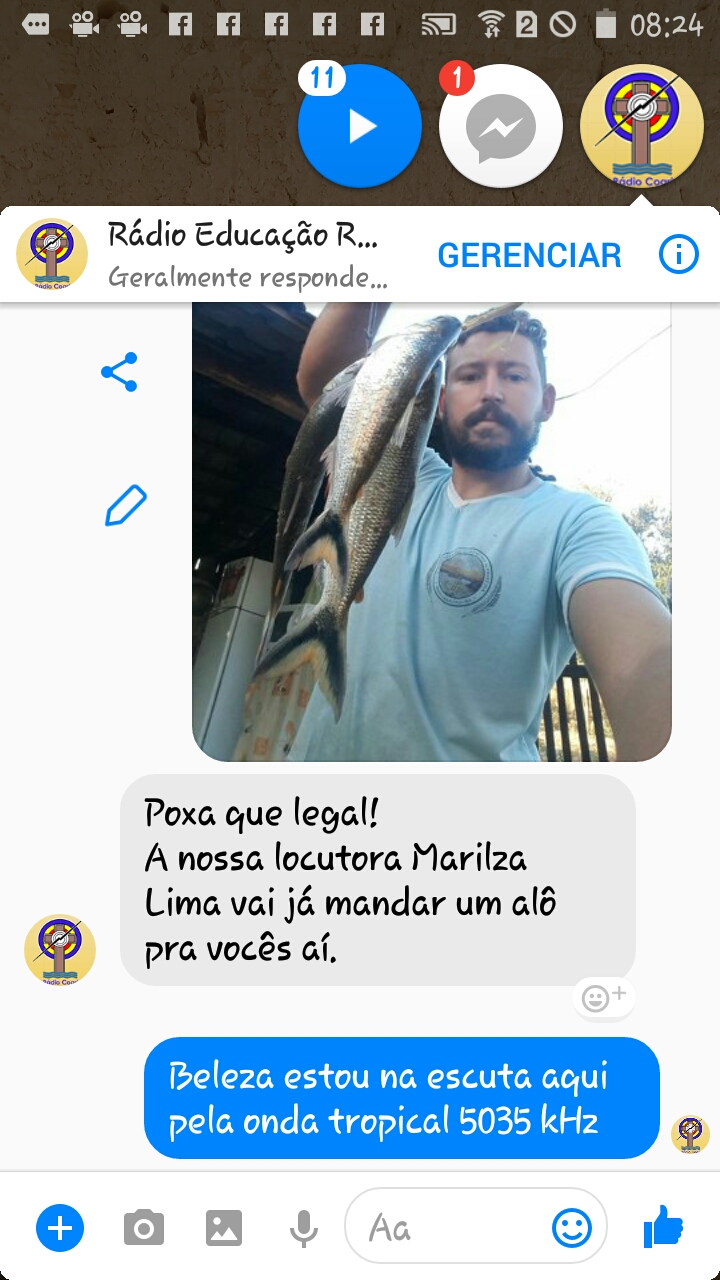Viewport: 720px width, 1280px height.
Task: Focus the Aa message text field
Action: click(450, 1228)
